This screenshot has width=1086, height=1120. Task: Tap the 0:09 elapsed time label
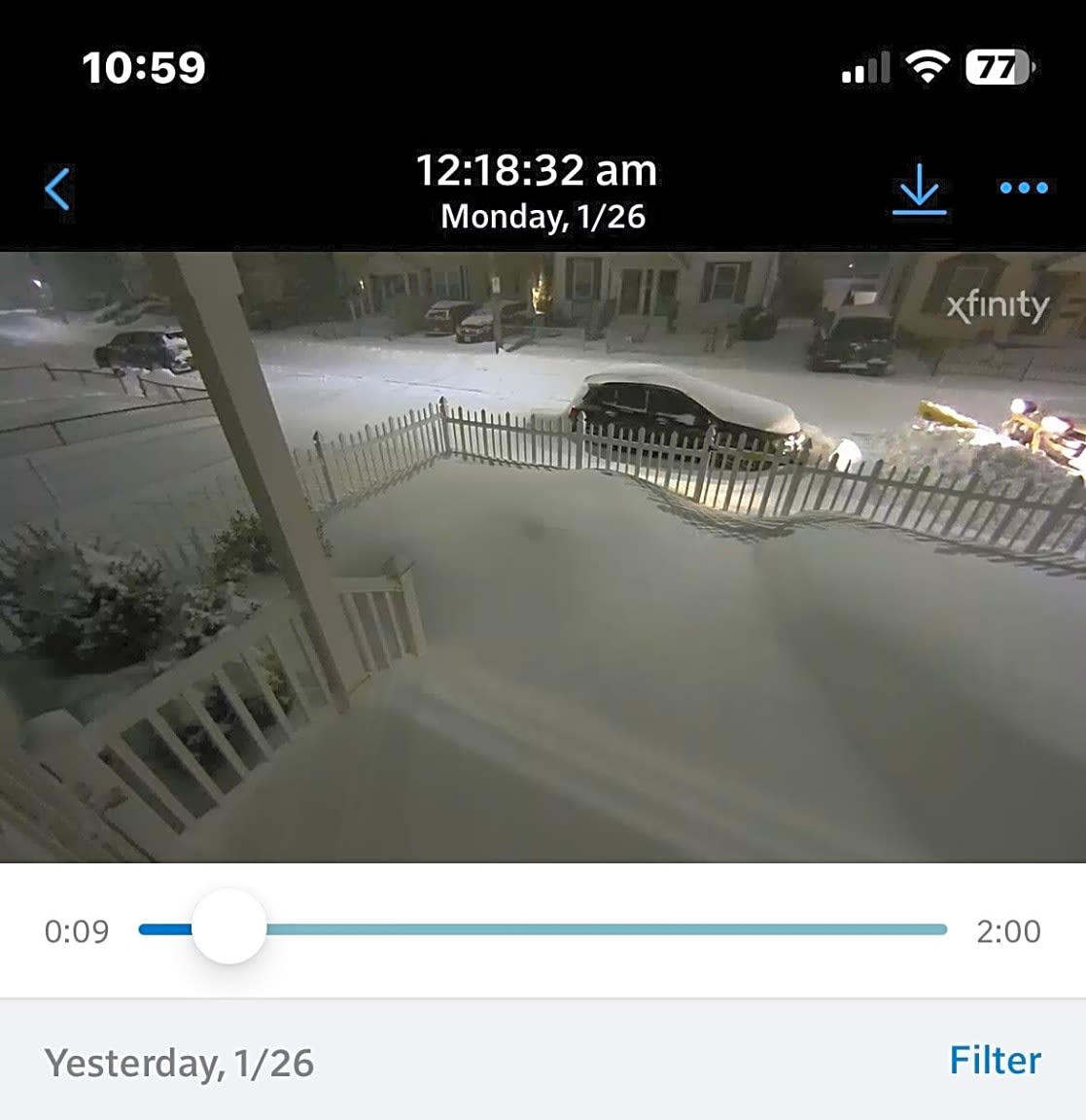tap(77, 929)
